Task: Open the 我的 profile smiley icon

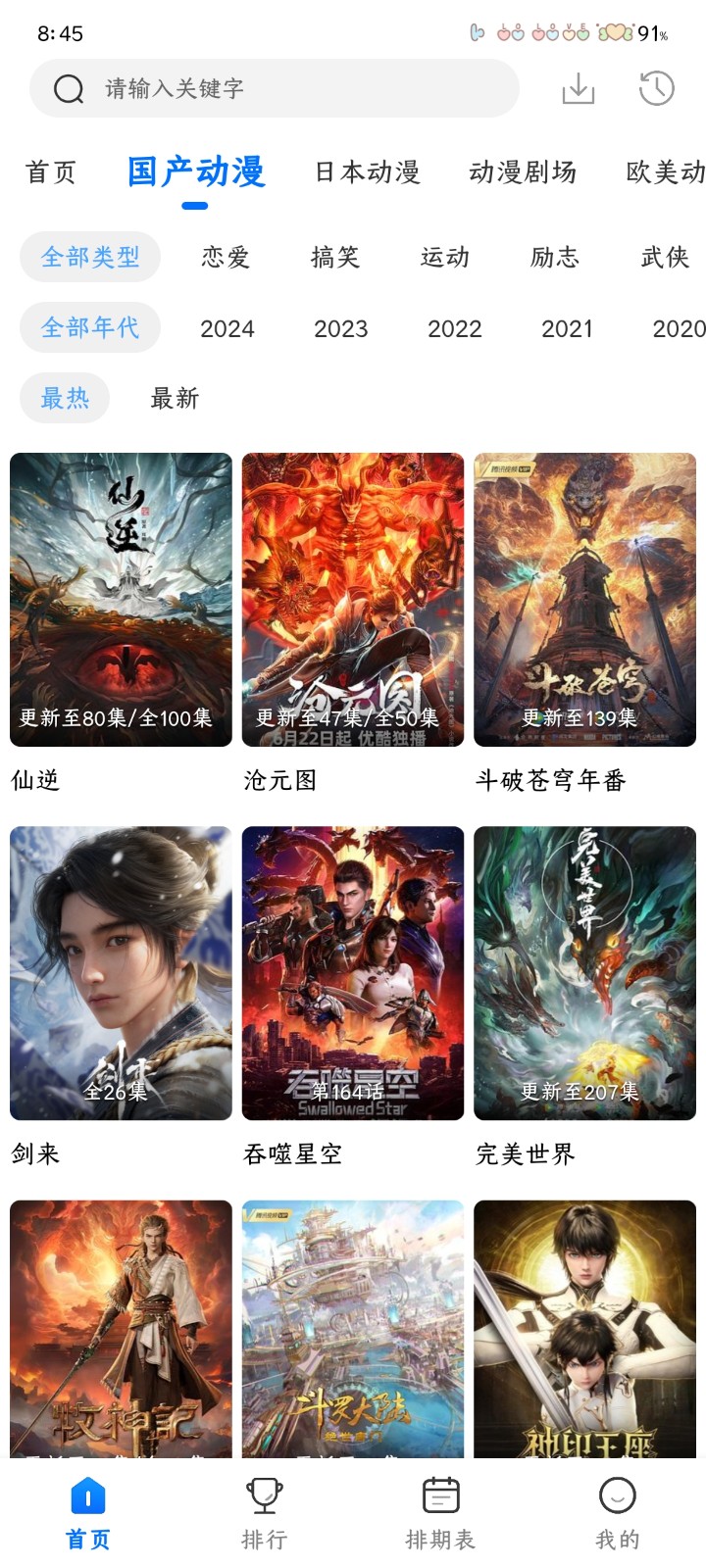Action: tap(616, 1496)
